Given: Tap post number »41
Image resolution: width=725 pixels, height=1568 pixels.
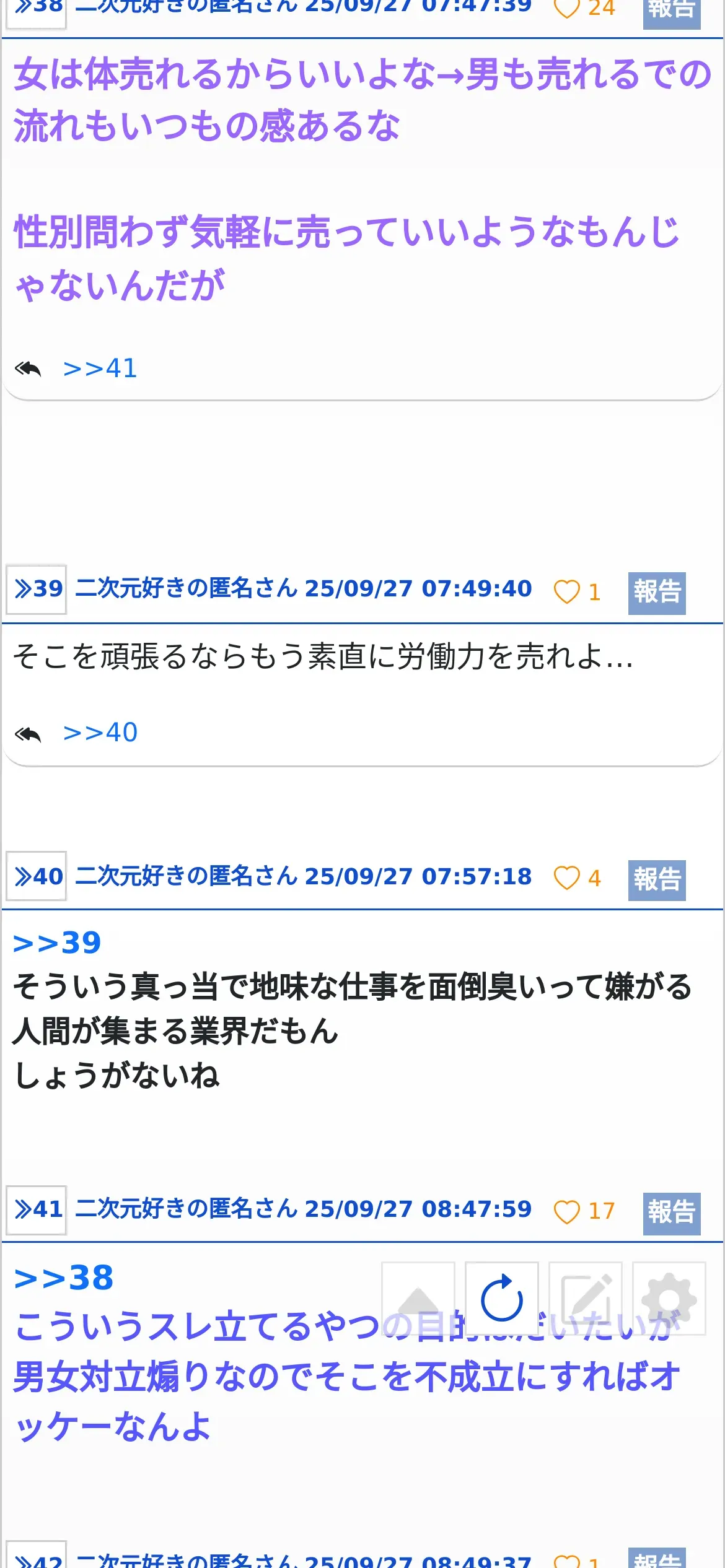Looking at the screenshot, I should pos(37,1210).
